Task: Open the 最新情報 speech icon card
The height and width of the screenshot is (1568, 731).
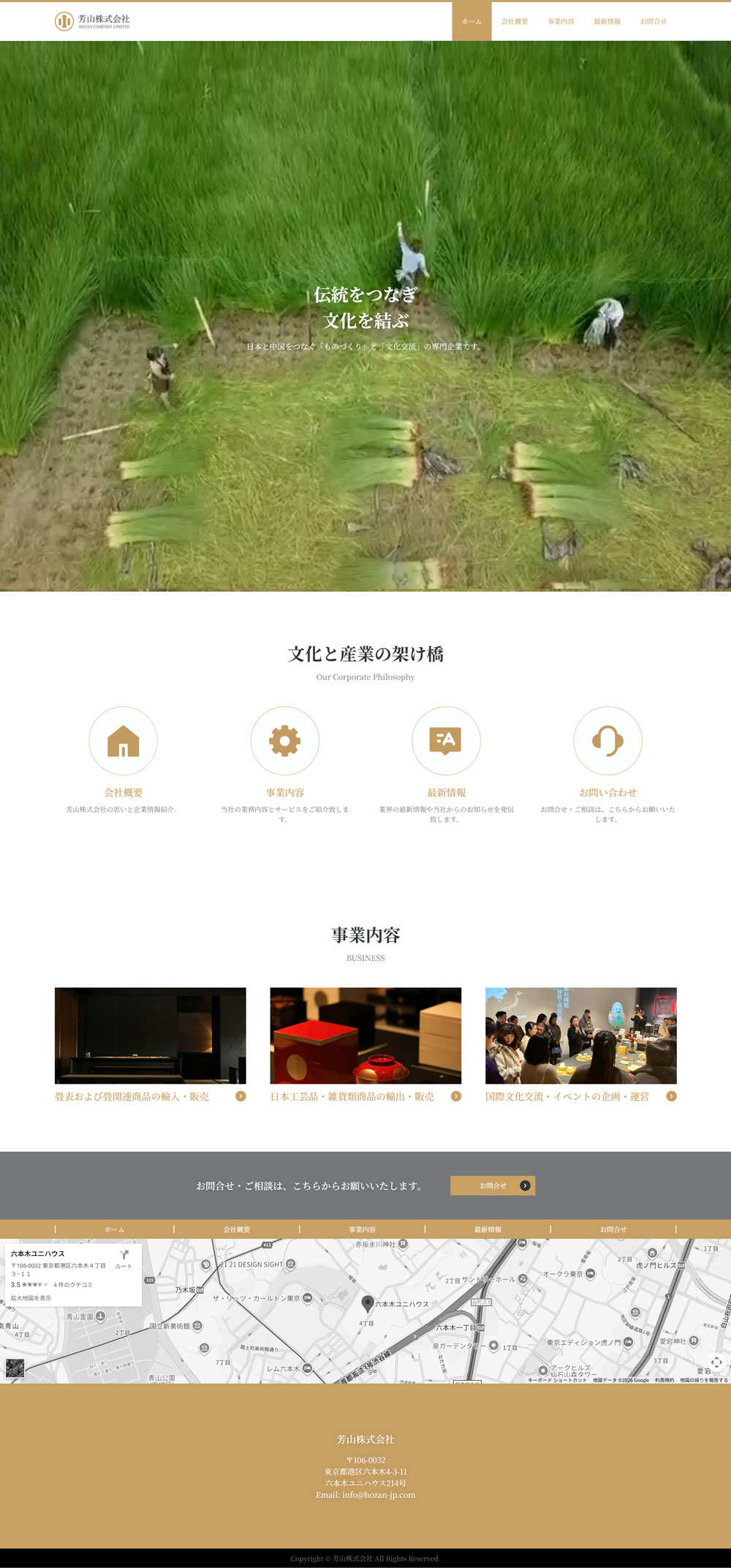Action: [x=446, y=741]
